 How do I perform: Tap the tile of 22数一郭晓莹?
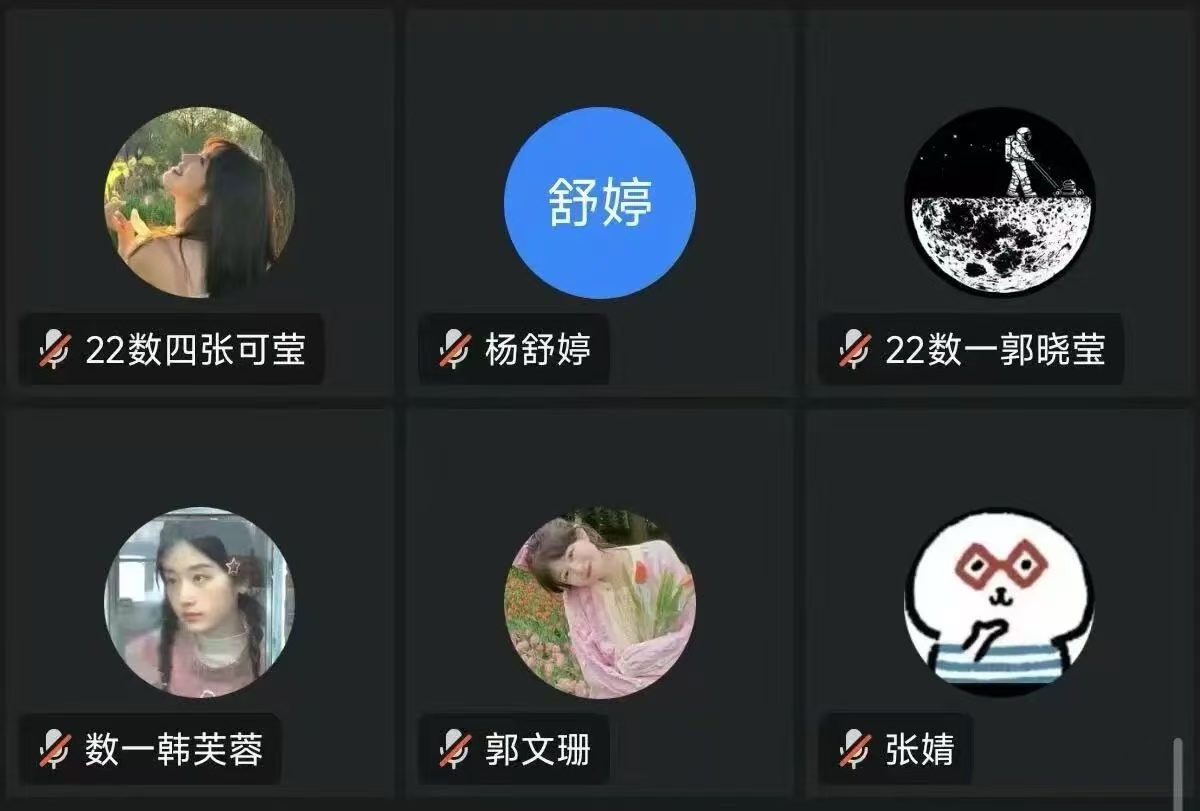click(999, 203)
